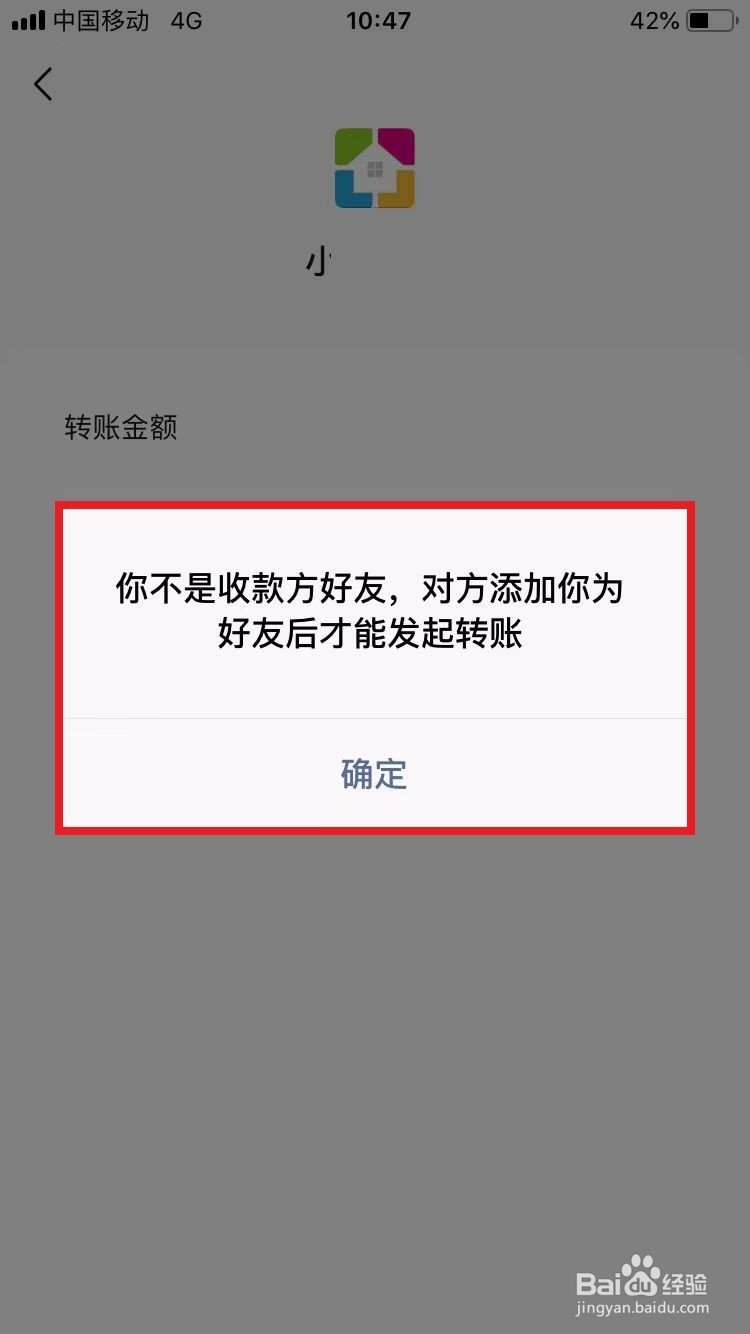Viewport: 750px width, 1334px height.
Task: Tap the back arrow to exit transfer page
Action: point(42,84)
